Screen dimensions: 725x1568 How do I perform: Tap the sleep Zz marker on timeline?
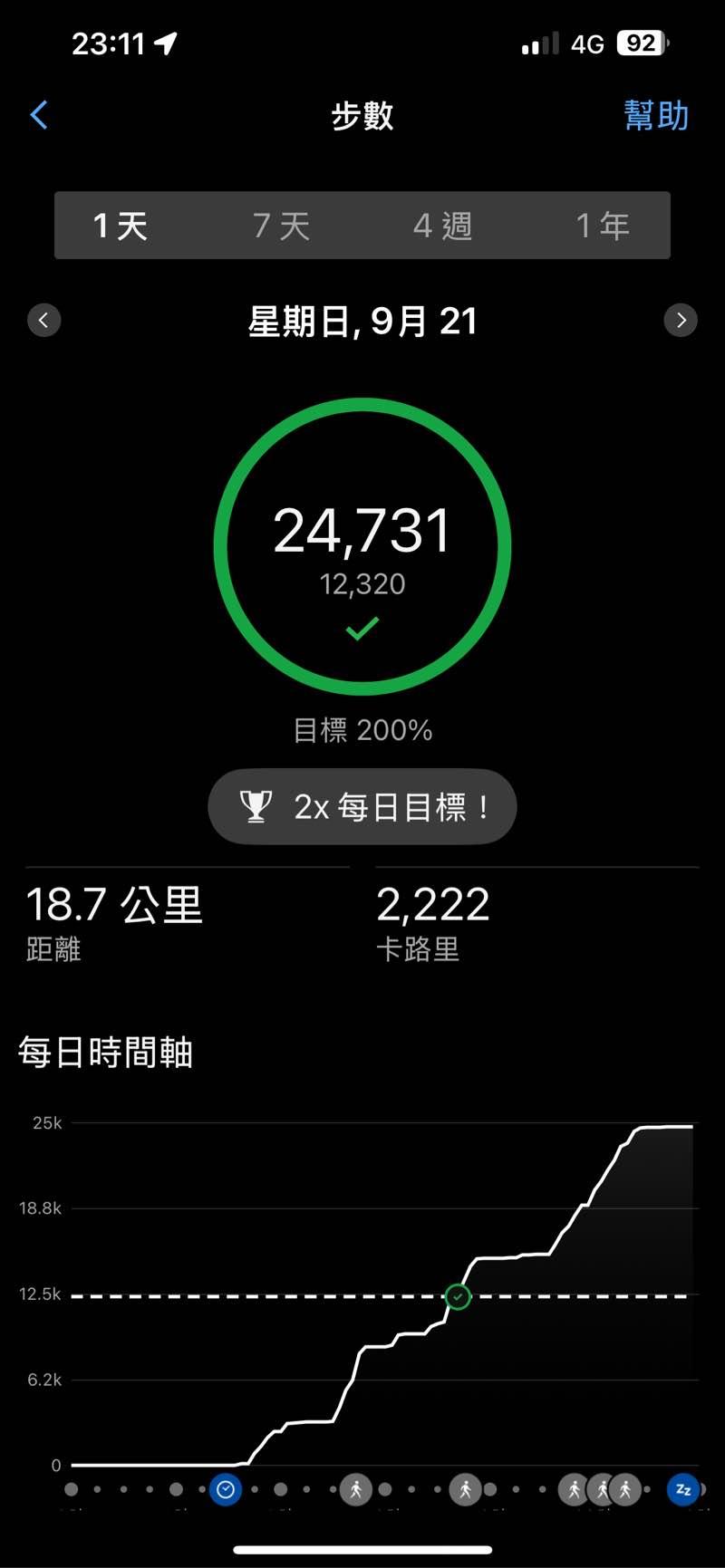click(683, 1489)
